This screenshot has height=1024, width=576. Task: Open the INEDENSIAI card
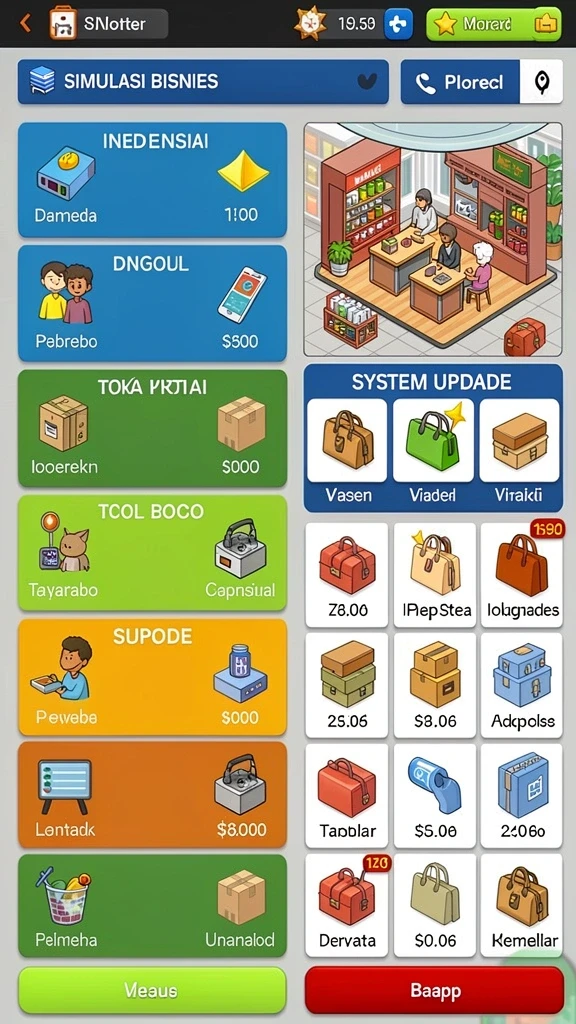(152, 180)
